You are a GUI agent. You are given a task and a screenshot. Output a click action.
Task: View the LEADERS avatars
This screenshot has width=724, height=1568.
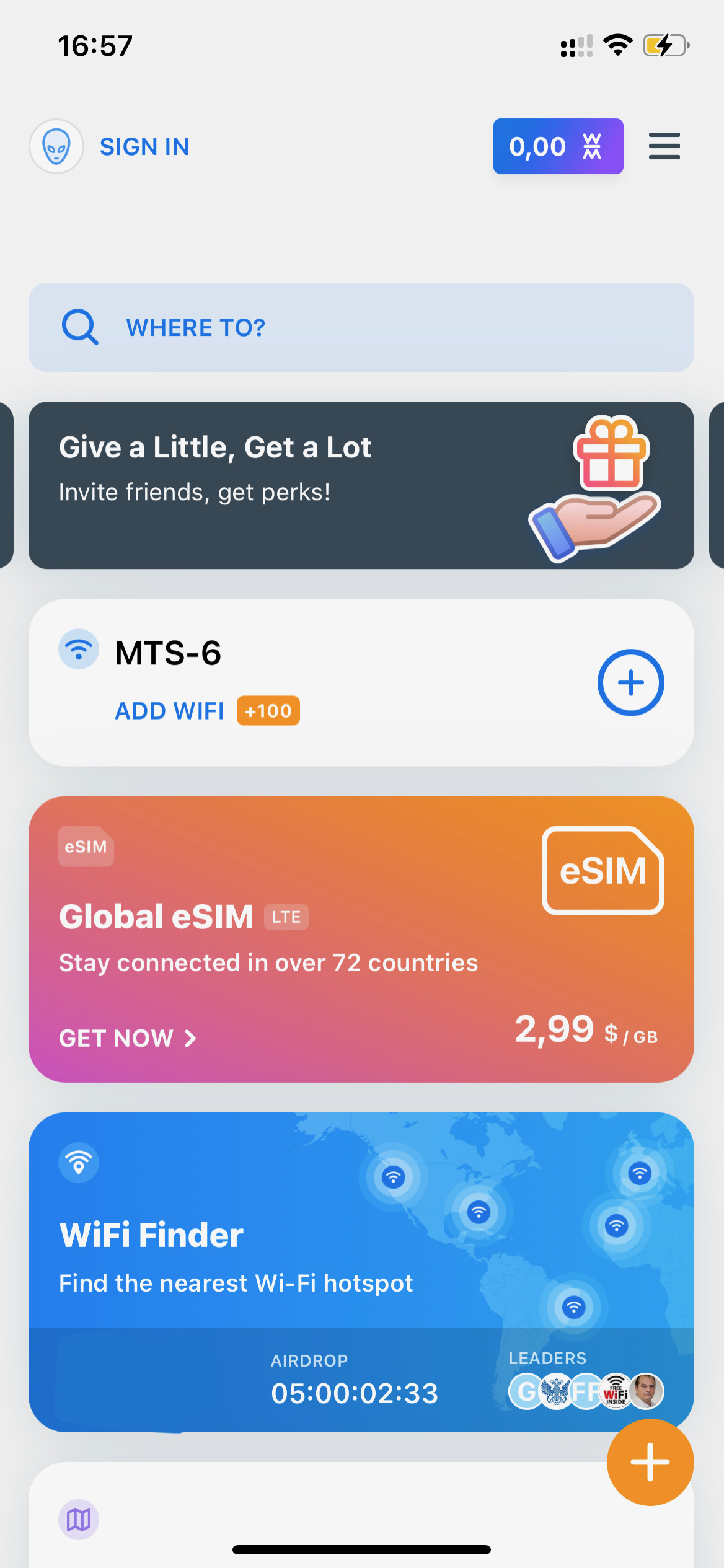pyautogui.click(x=586, y=1391)
